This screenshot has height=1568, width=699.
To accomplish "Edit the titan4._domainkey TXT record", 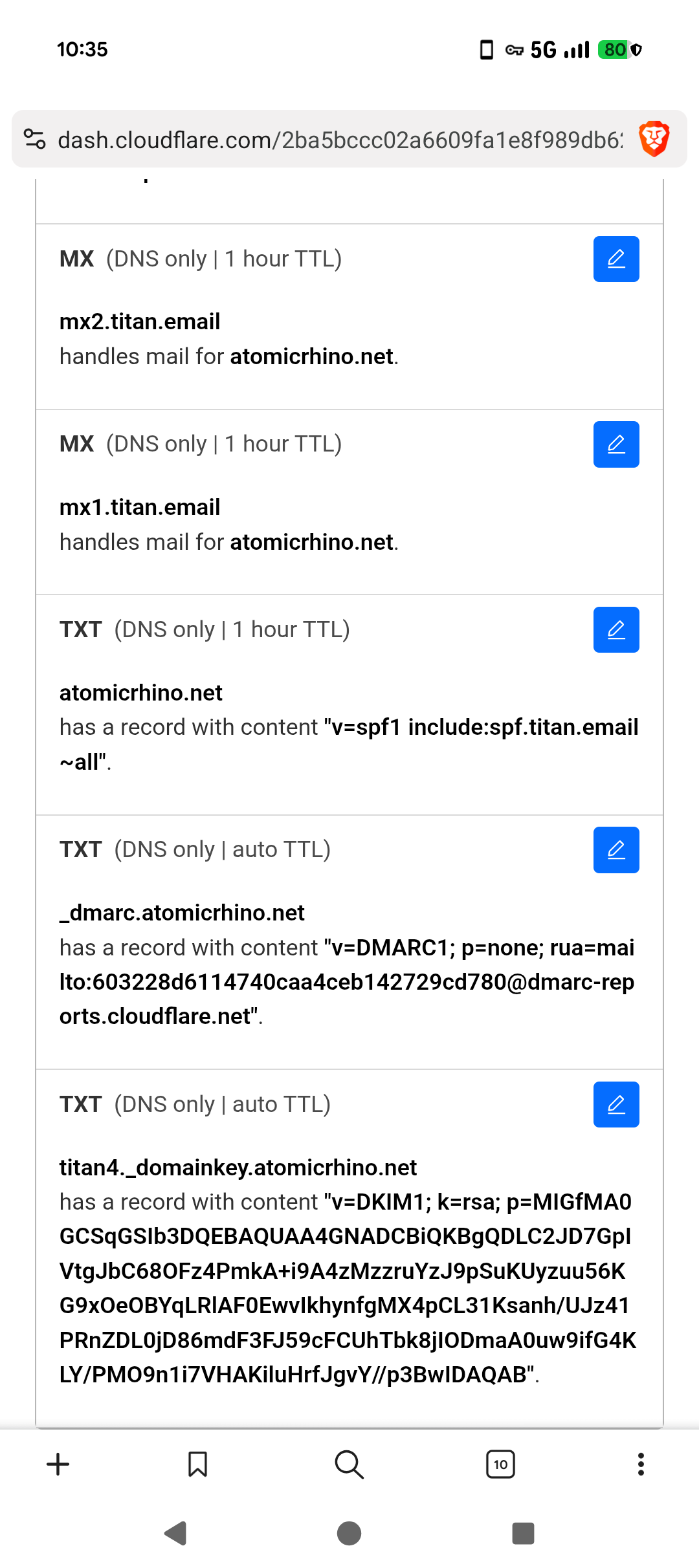I will coord(616,1104).
